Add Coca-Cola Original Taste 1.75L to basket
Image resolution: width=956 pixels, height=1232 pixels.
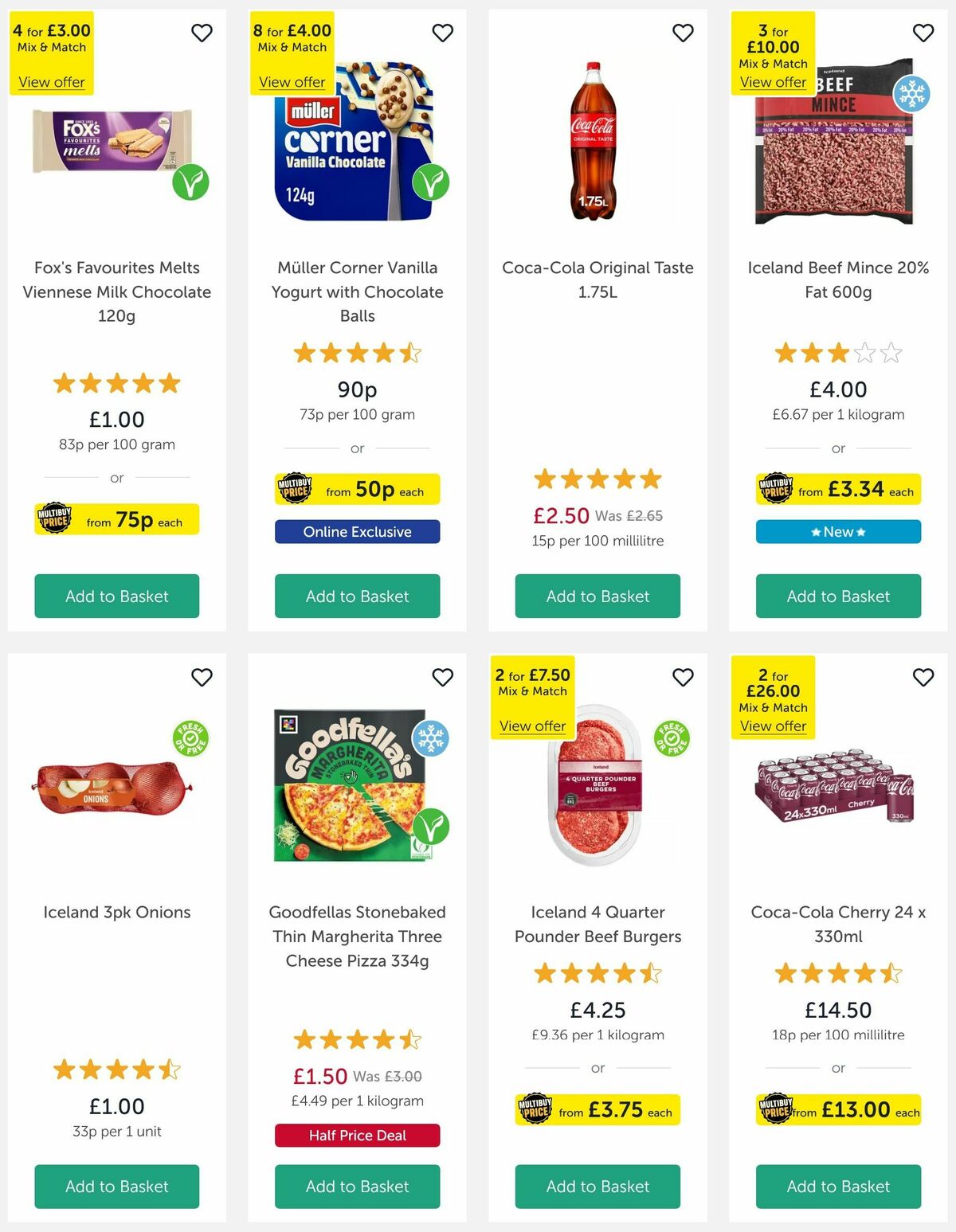(597, 596)
